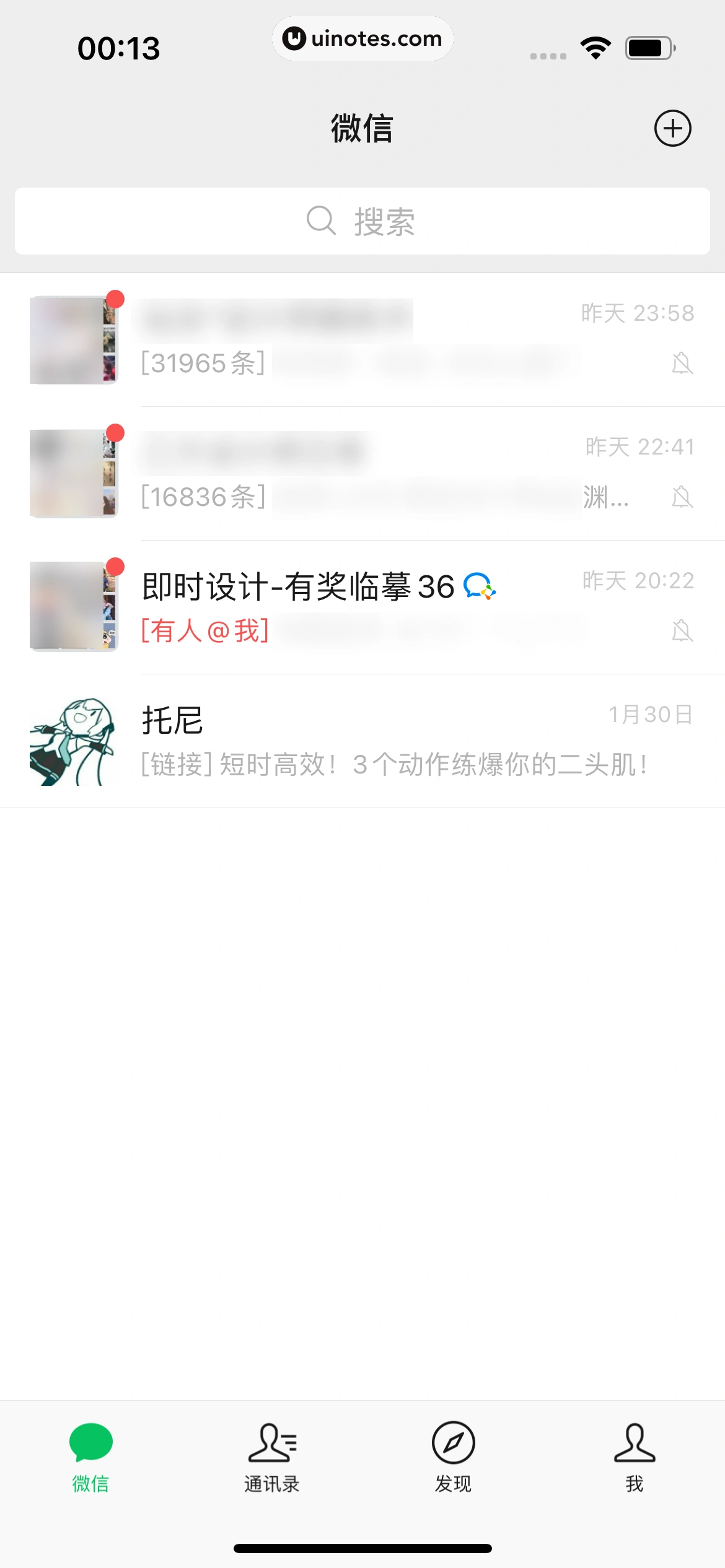Tap the search magnifier icon
725x1568 pixels.
(x=320, y=220)
